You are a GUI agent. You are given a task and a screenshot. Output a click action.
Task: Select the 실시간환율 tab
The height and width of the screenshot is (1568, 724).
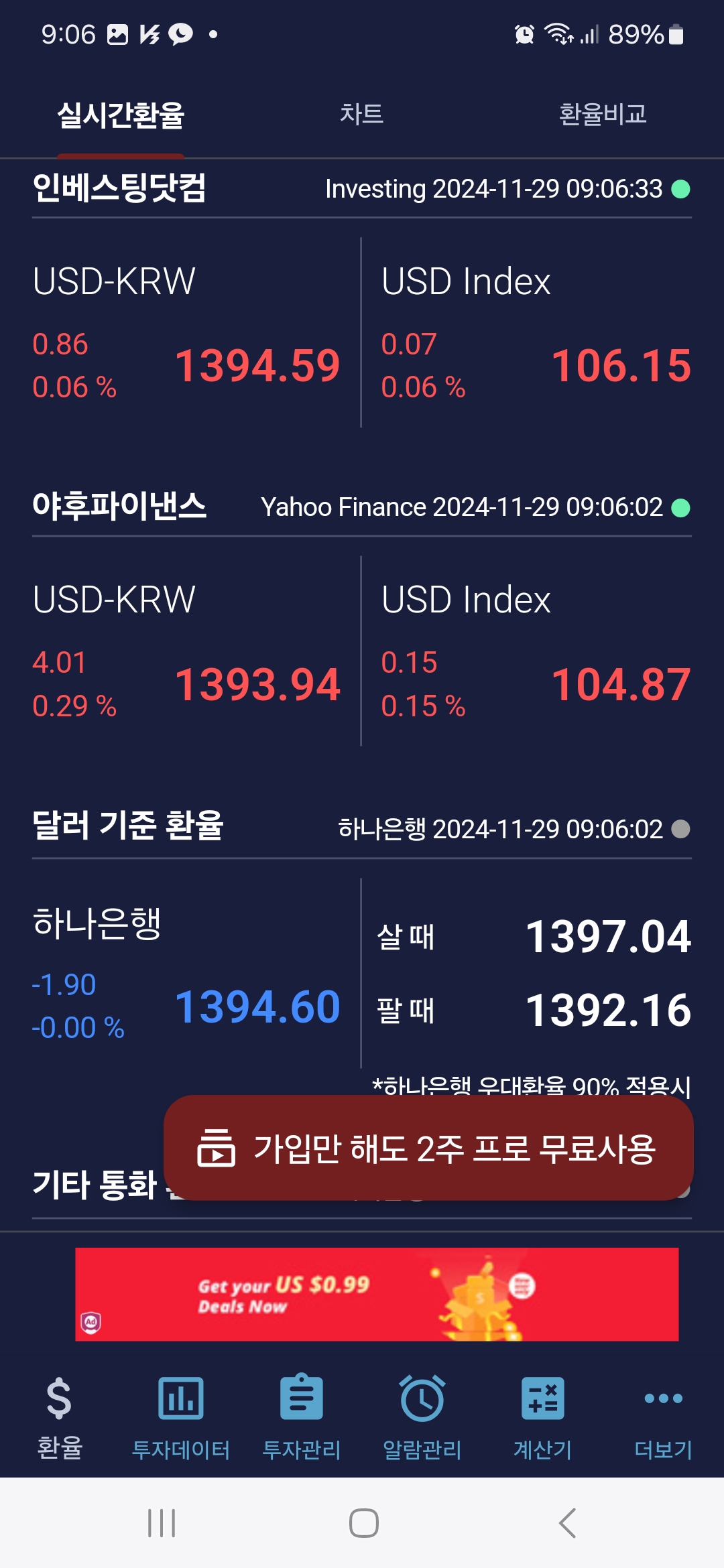coord(121,115)
